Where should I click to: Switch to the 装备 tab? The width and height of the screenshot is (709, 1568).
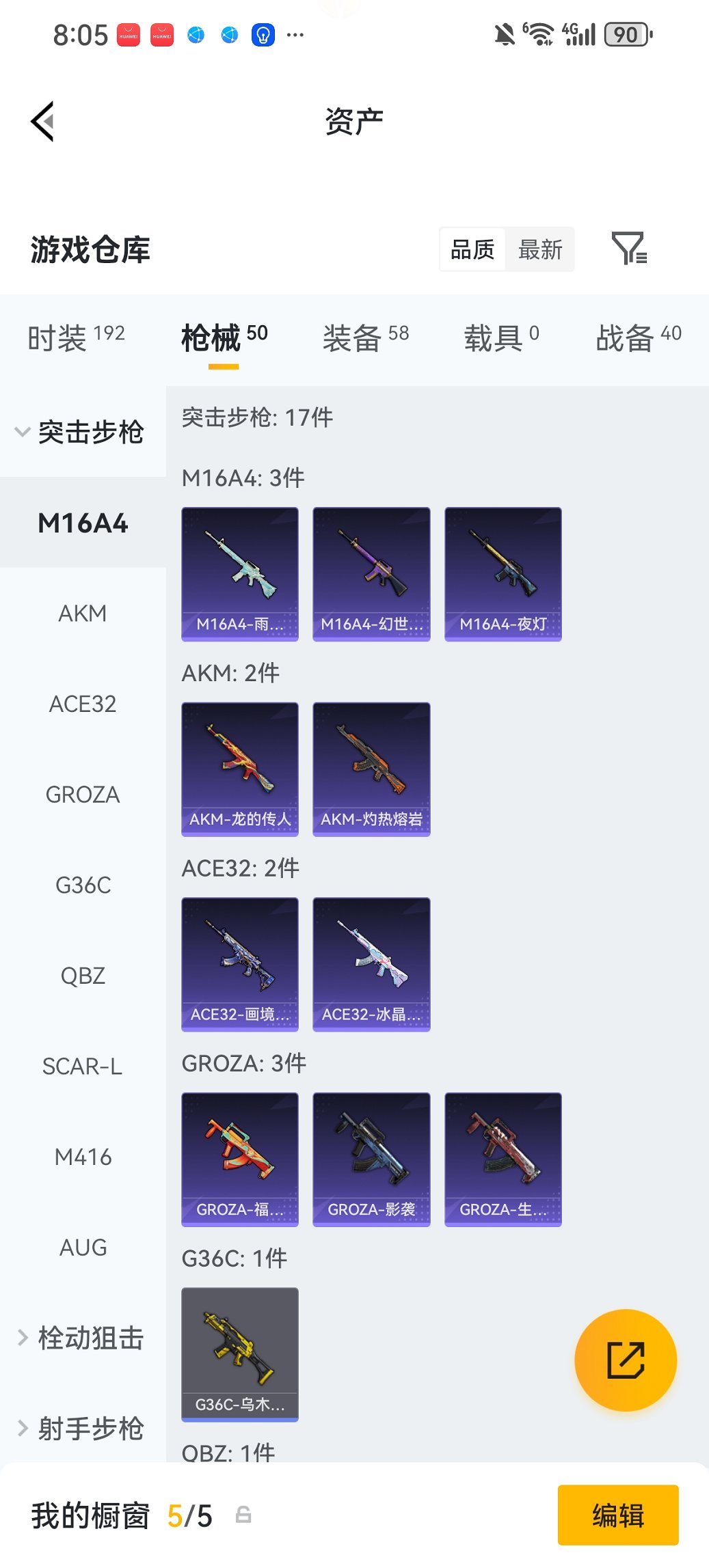[x=365, y=338]
